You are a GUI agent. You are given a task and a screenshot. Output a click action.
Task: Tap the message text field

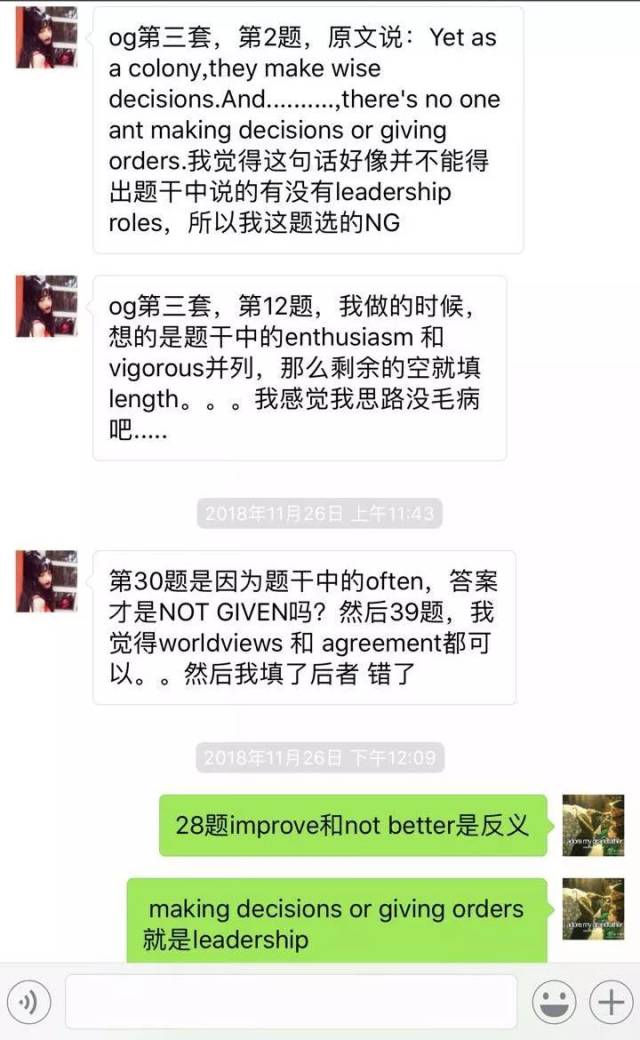click(290, 1001)
